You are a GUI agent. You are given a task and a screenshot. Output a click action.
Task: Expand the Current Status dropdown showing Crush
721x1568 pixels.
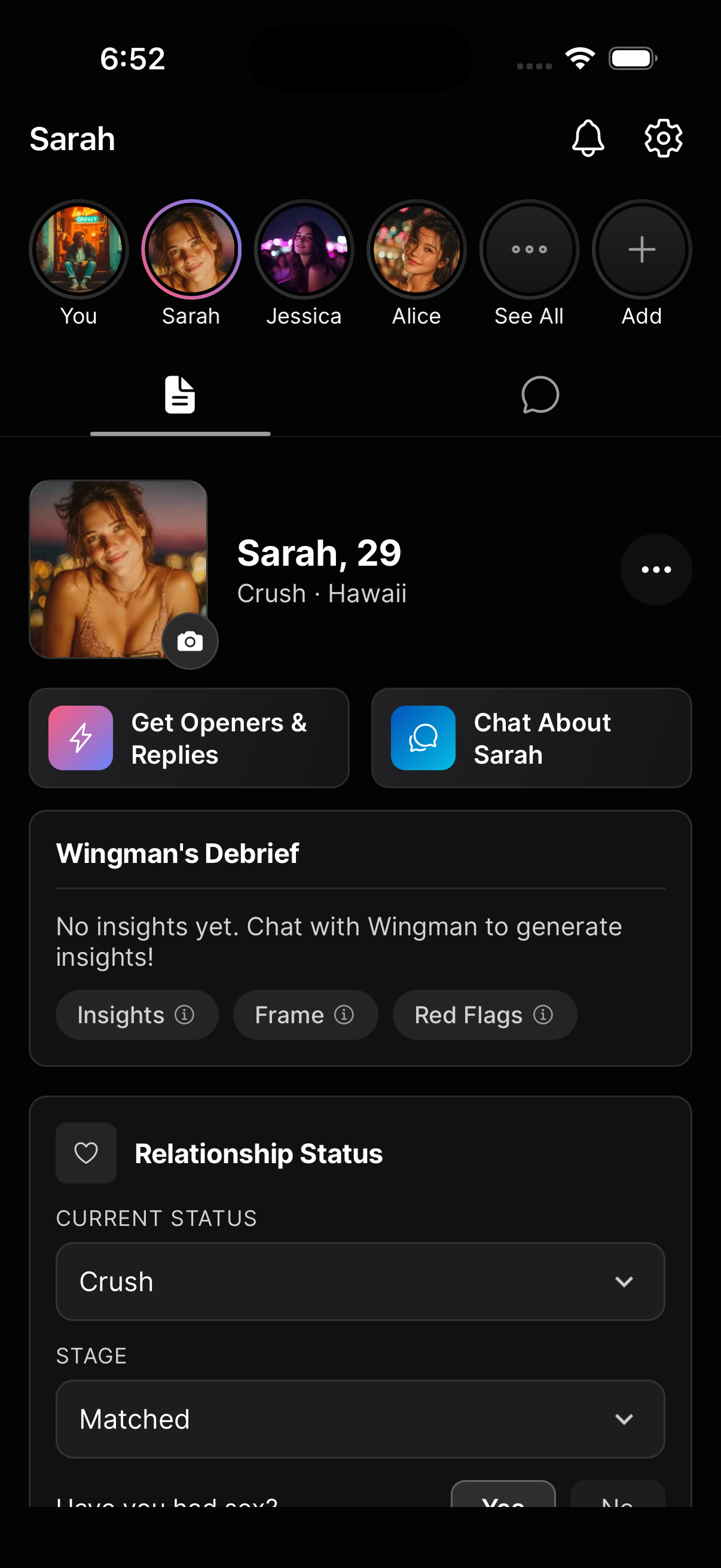coord(360,1282)
